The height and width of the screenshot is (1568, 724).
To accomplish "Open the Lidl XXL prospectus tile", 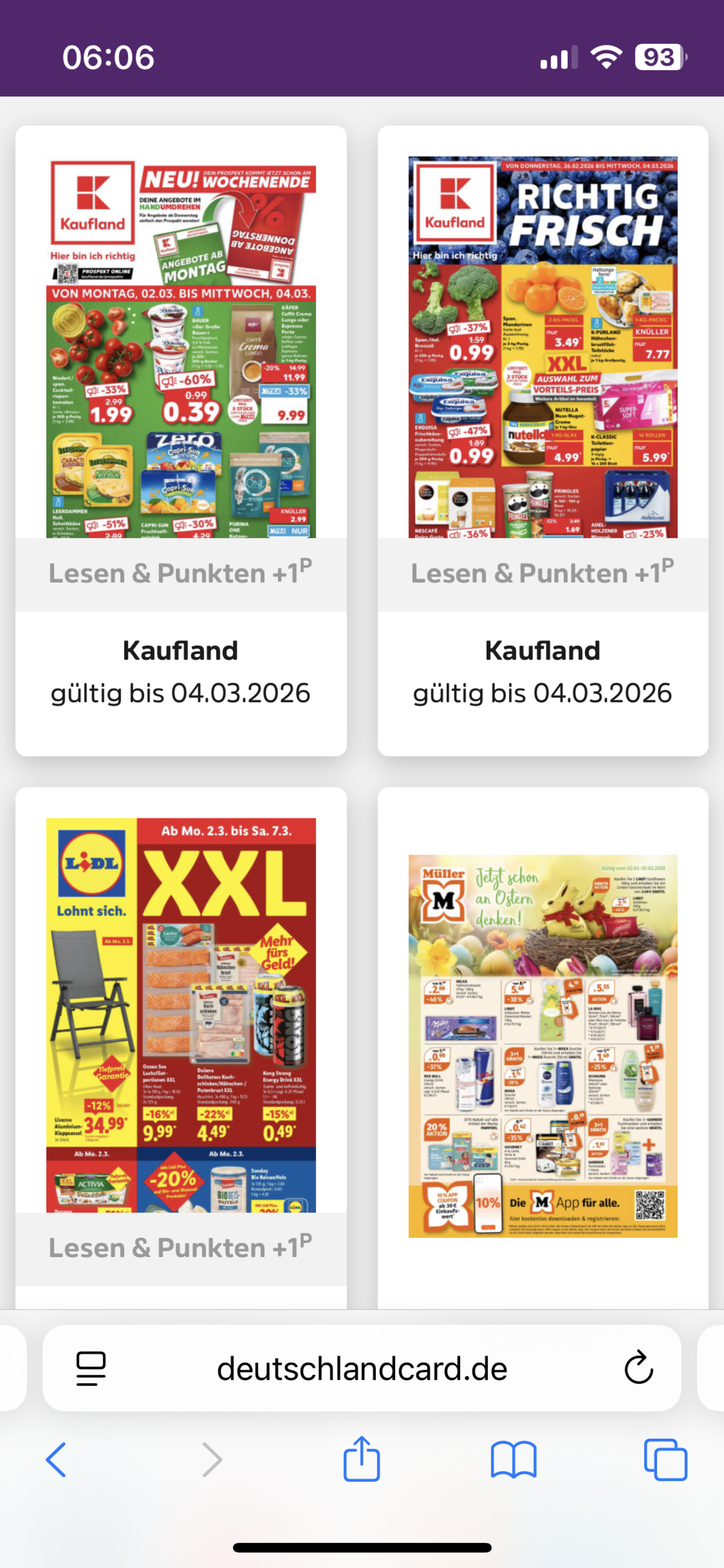I will pos(181,1015).
